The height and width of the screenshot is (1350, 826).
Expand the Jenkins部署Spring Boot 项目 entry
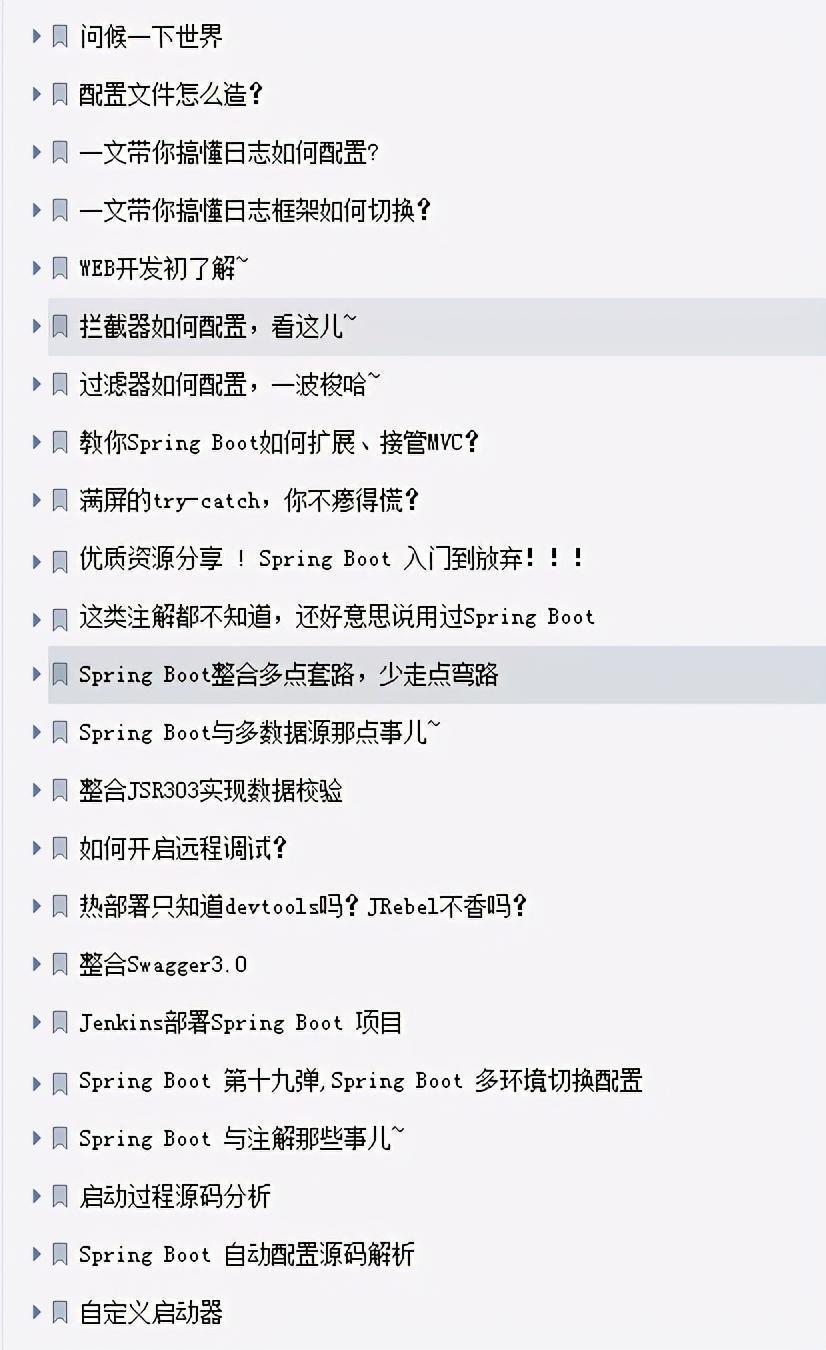coord(36,1022)
